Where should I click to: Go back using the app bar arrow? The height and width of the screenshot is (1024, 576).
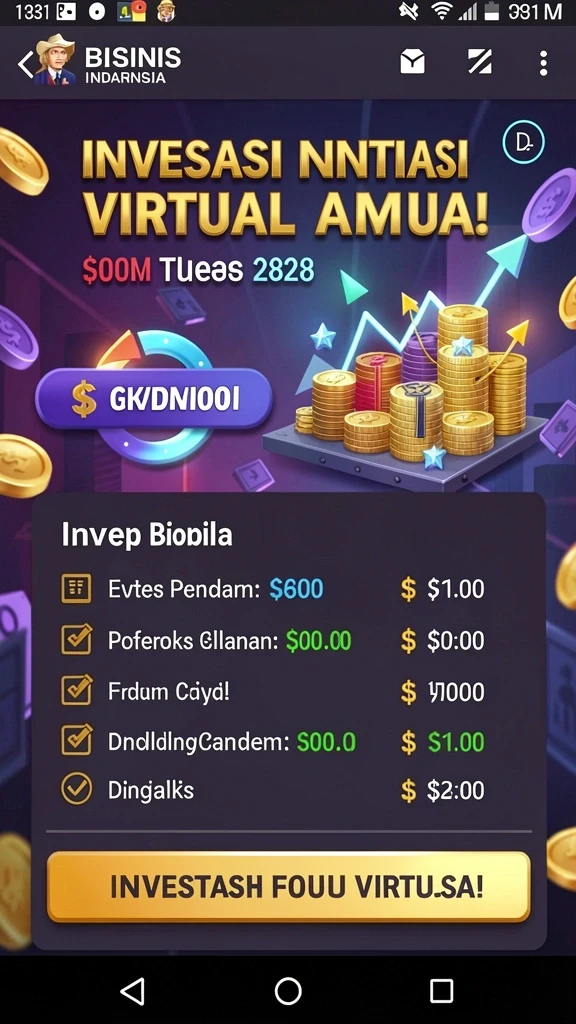[25, 64]
